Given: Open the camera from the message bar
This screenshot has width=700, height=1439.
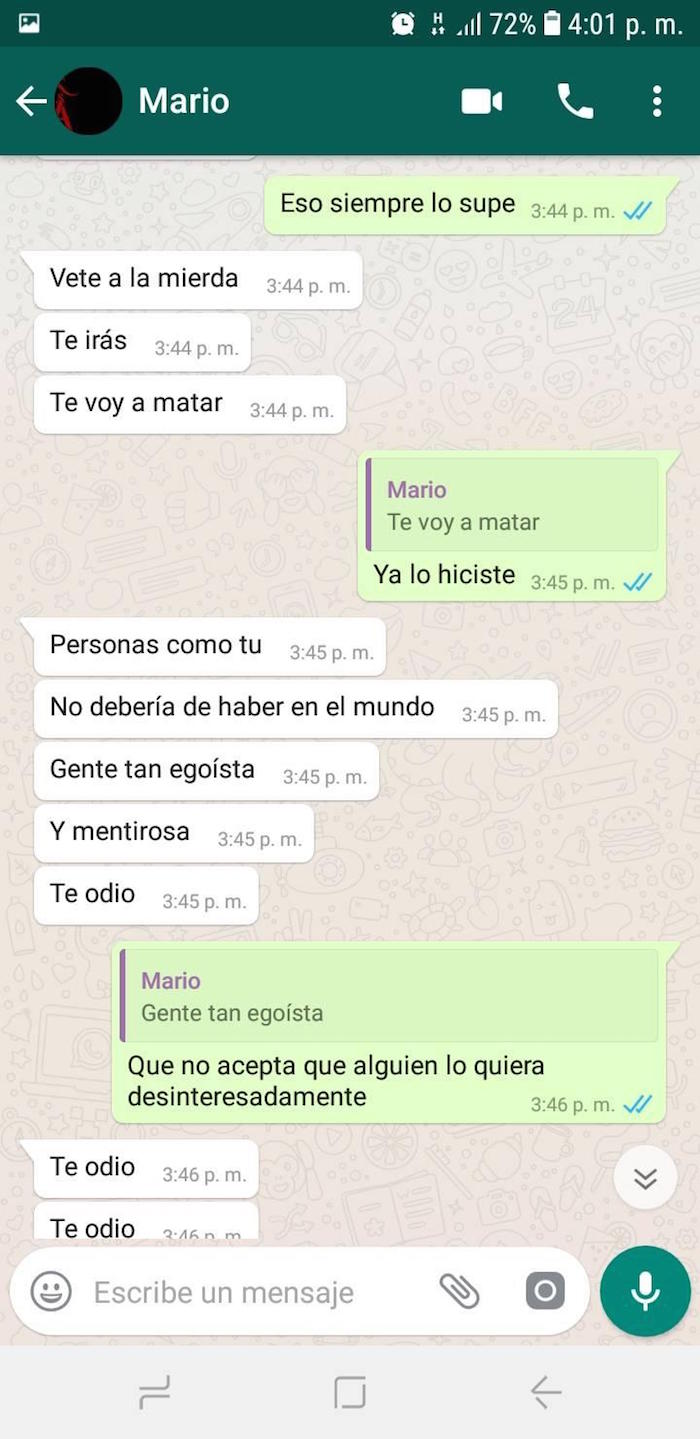Looking at the screenshot, I should pos(545,1291).
